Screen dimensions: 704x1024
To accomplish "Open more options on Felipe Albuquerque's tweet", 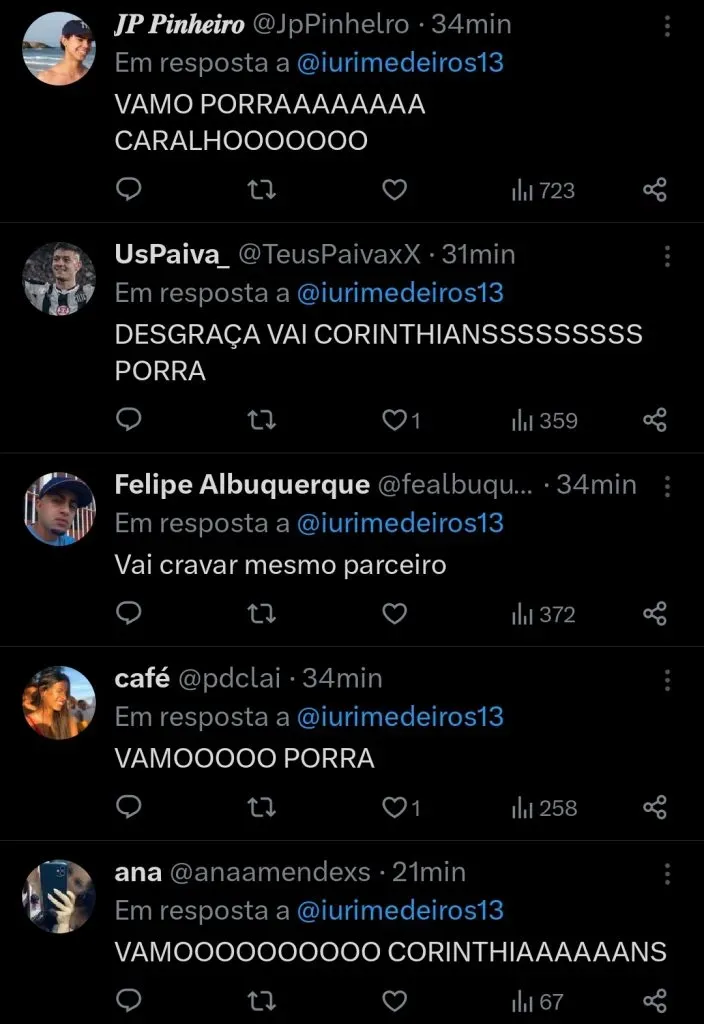I will point(667,486).
